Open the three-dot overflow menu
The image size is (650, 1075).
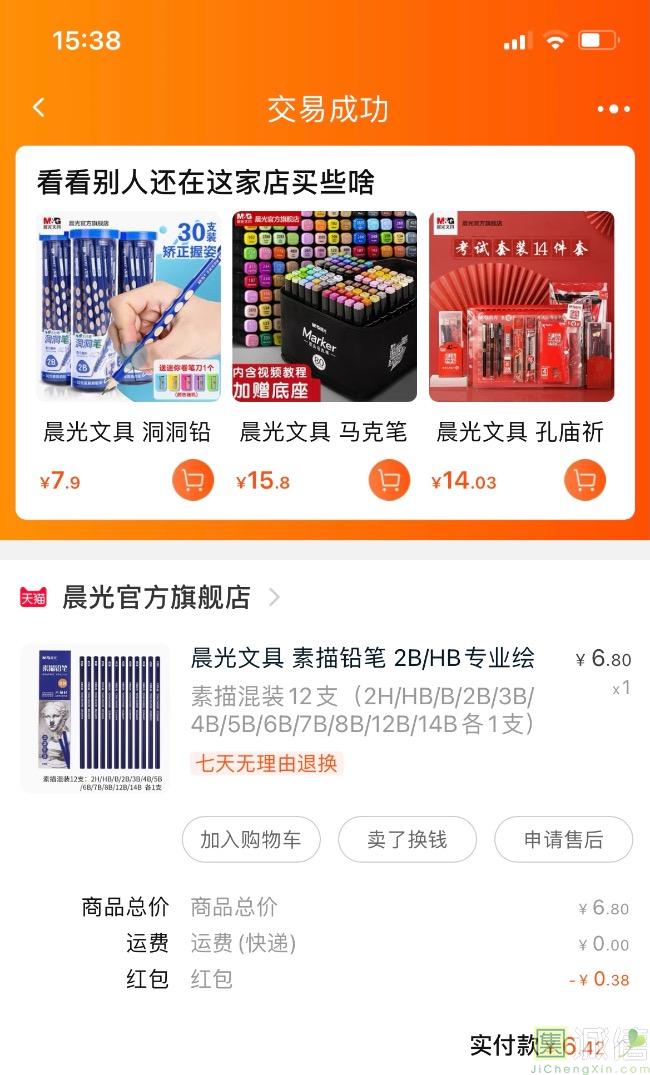(613, 109)
